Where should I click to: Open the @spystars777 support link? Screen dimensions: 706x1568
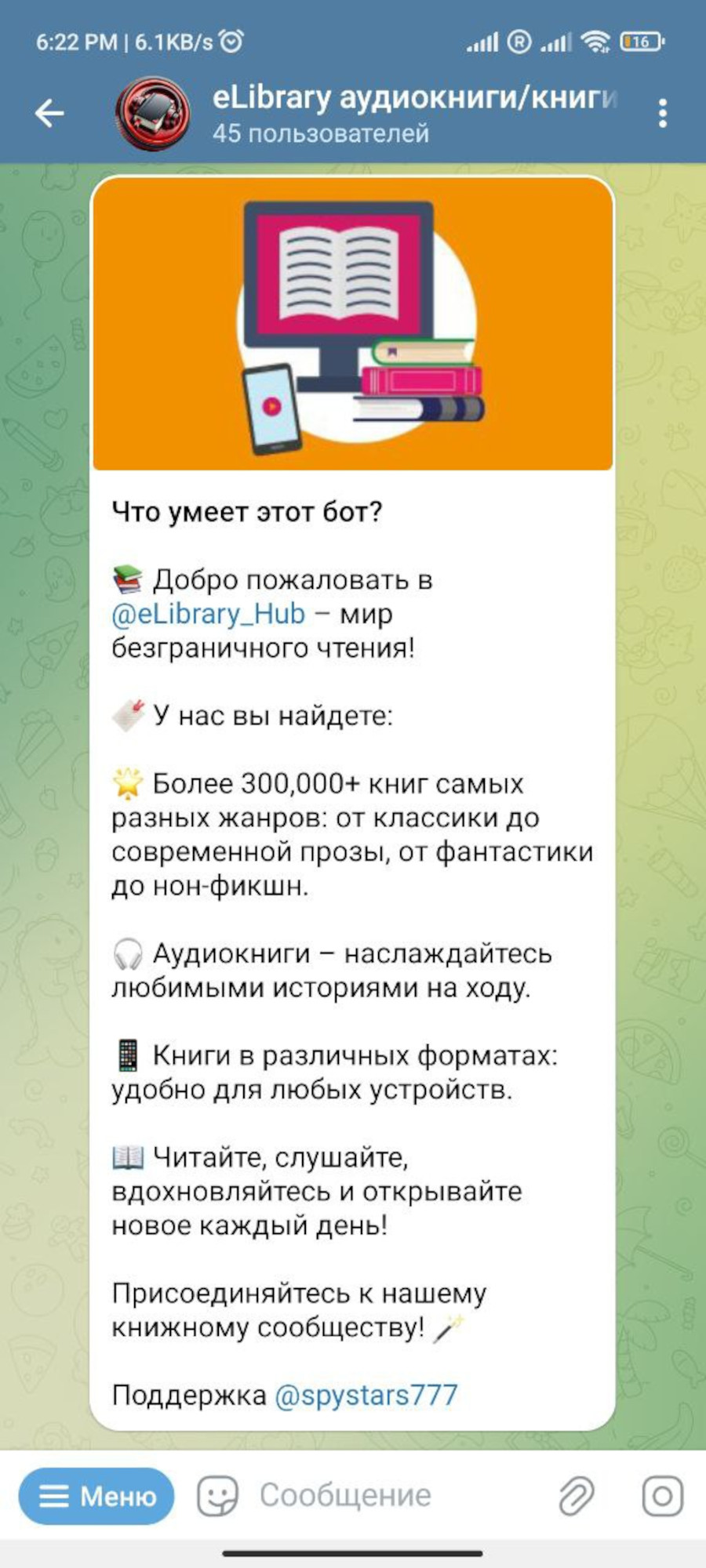click(366, 1395)
